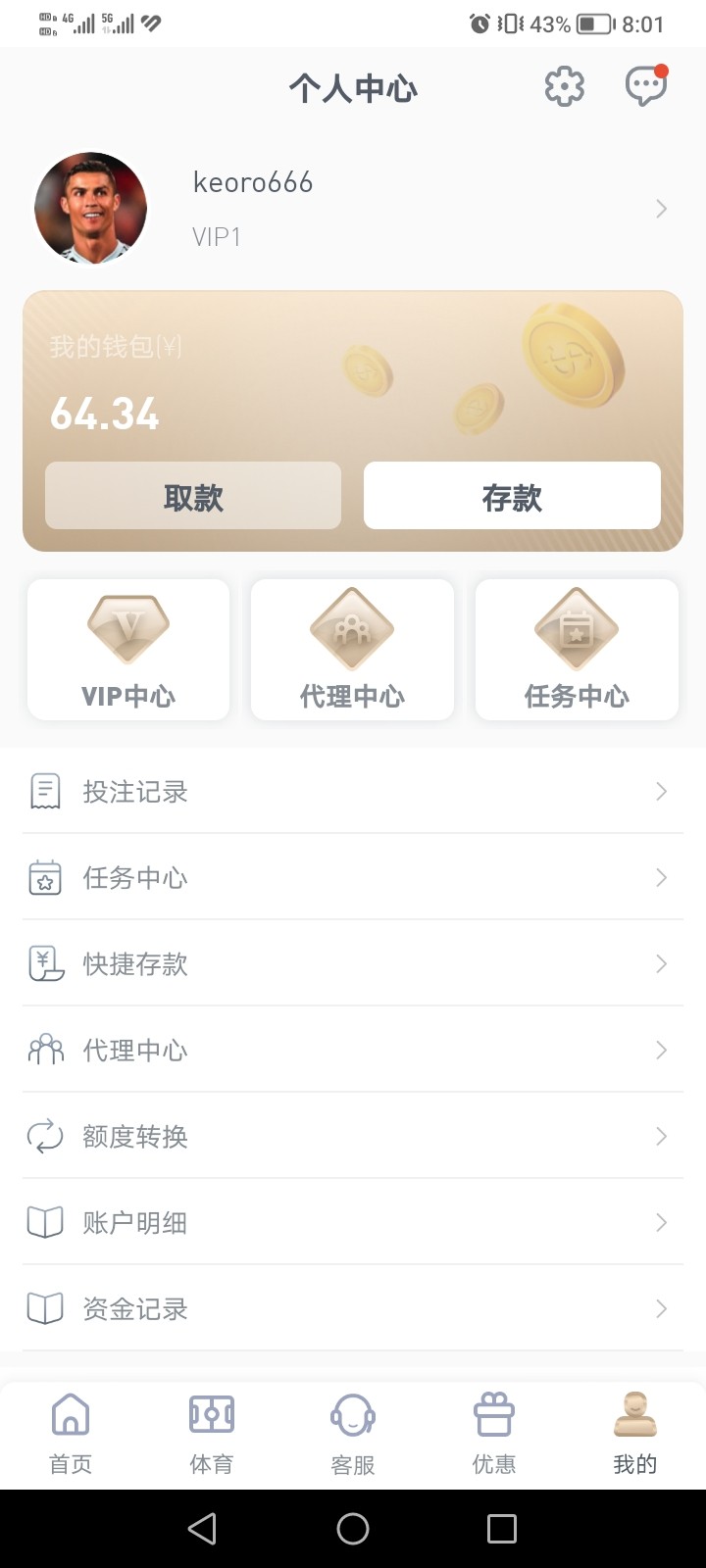Open 资金记录 fund records
Image resolution: width=706 pixels, height=1568 pixels.
(353, 1308)
